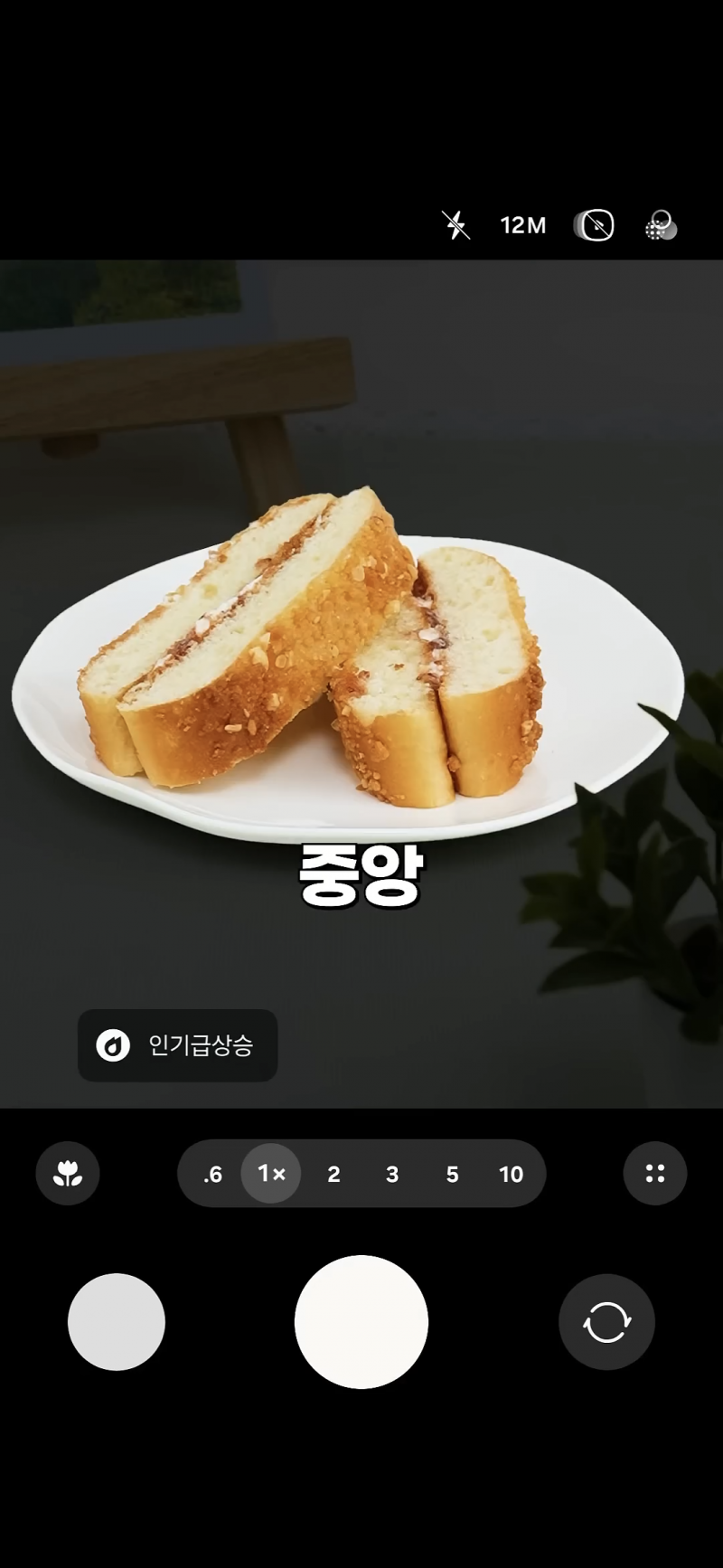Image resolution: width=723 pixels, height=1568 pixels.
Task: Set zoom to 5×
Action: pyautogui.click(x=452, y=1174)
